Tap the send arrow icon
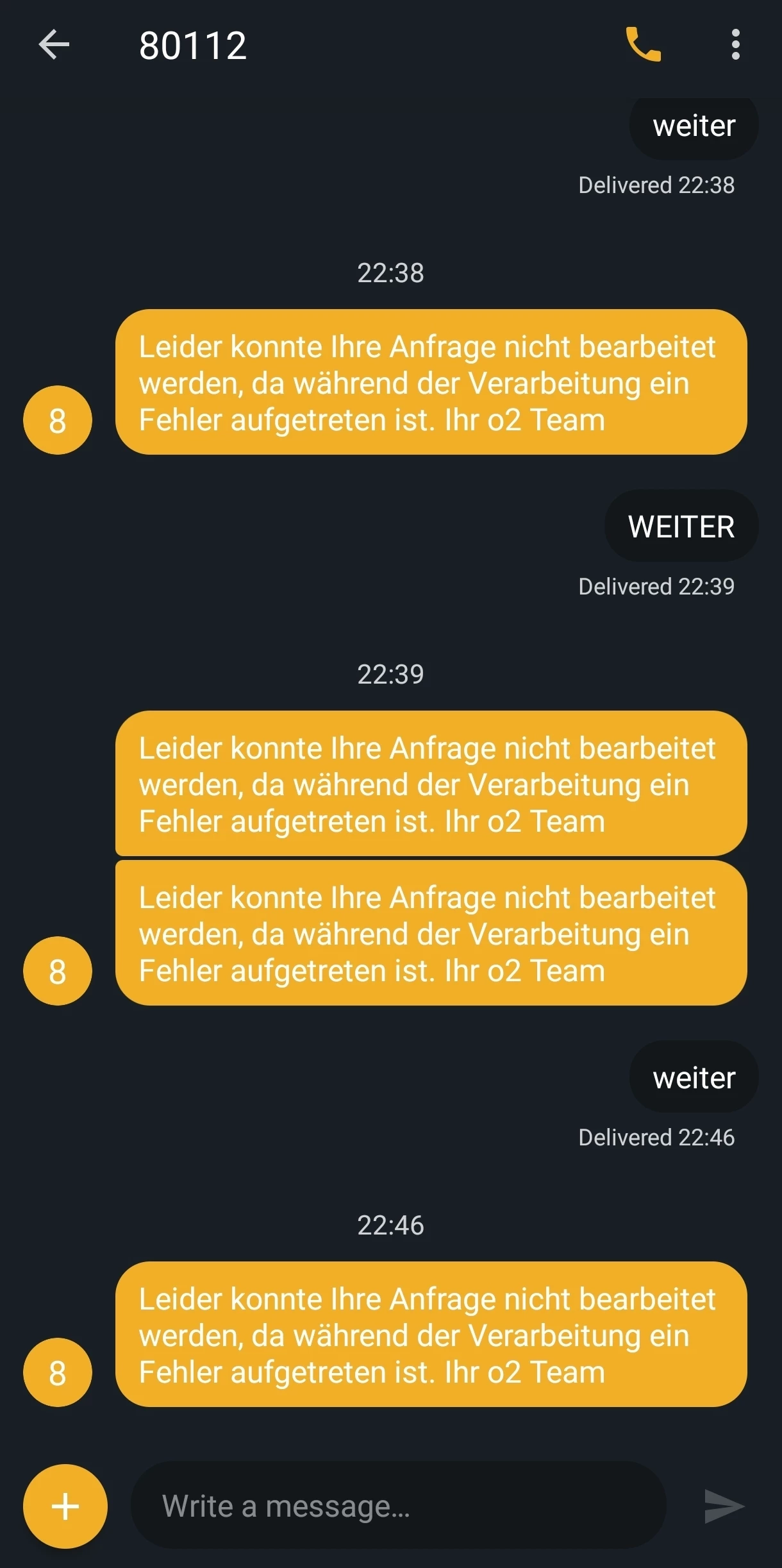Viewport: 782px width, 1568px height. [x=724, y=1506]
